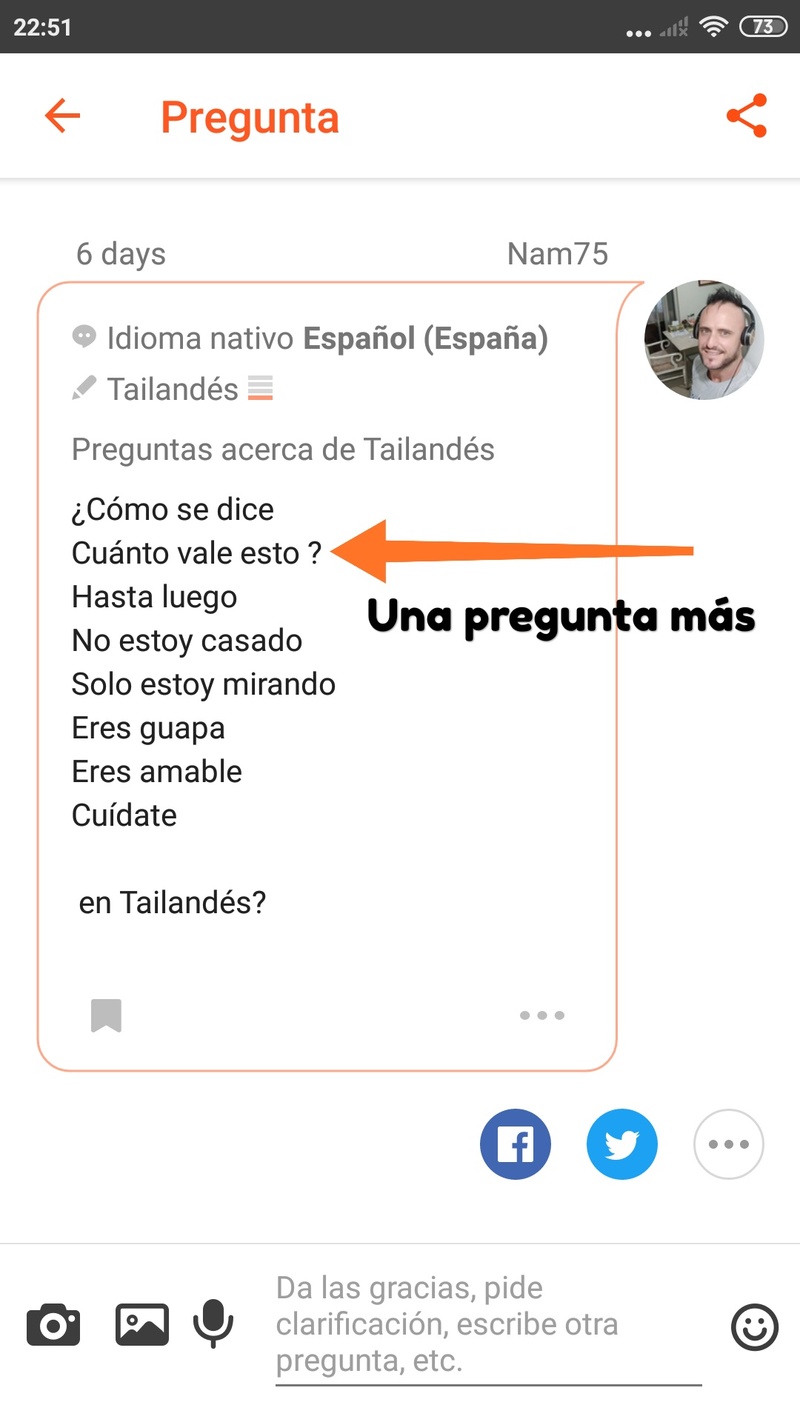Screen dimensions: 800x1422
Task: Share the question to Facebook
Action: coord(515,1144)
